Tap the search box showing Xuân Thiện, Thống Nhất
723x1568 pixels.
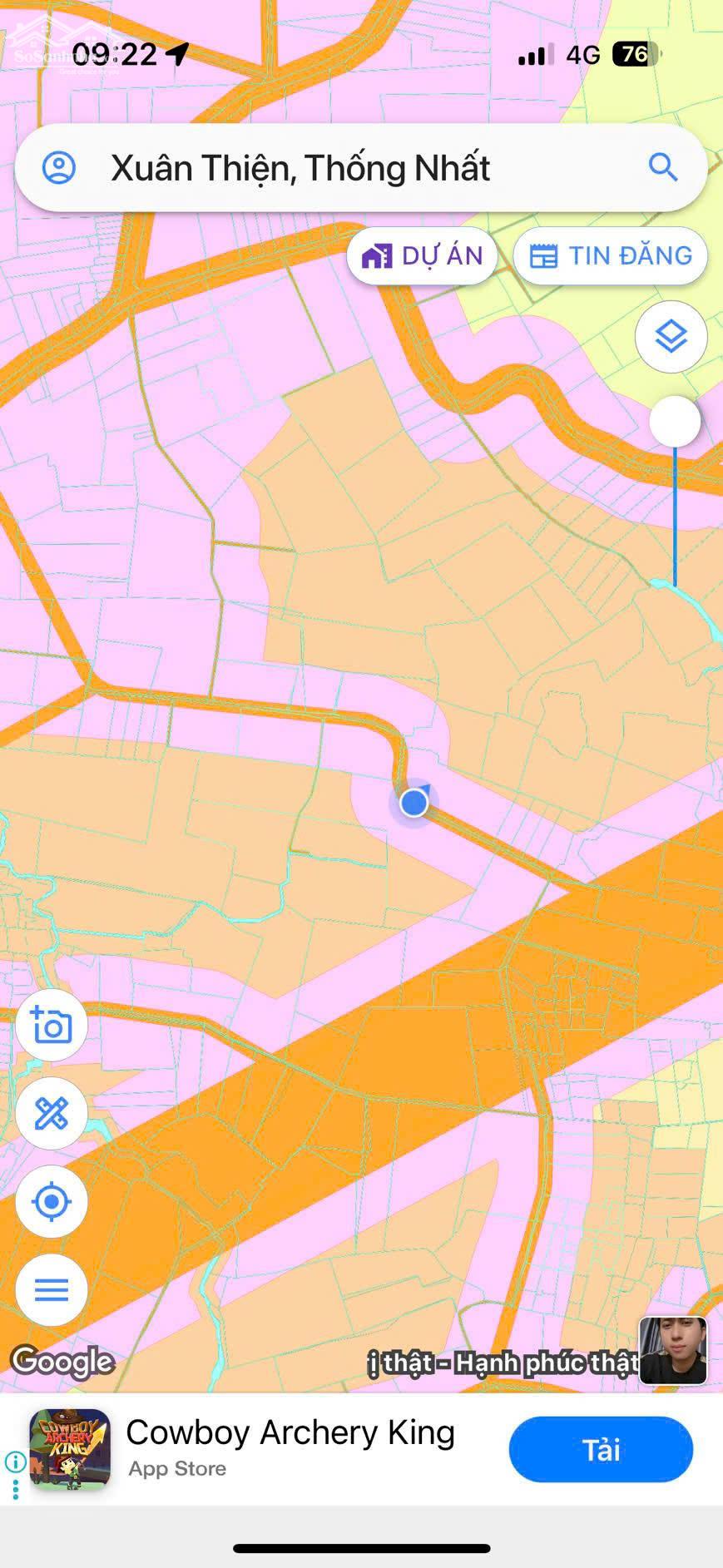click(x=333, y=168)
